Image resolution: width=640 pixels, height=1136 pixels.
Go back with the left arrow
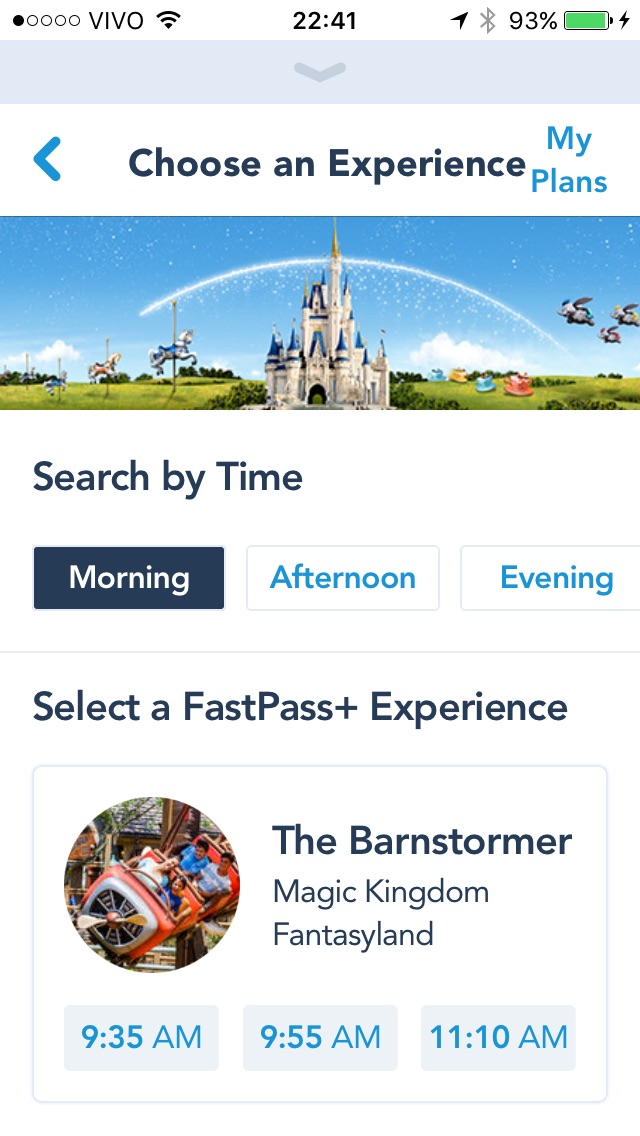pos(47,160)
